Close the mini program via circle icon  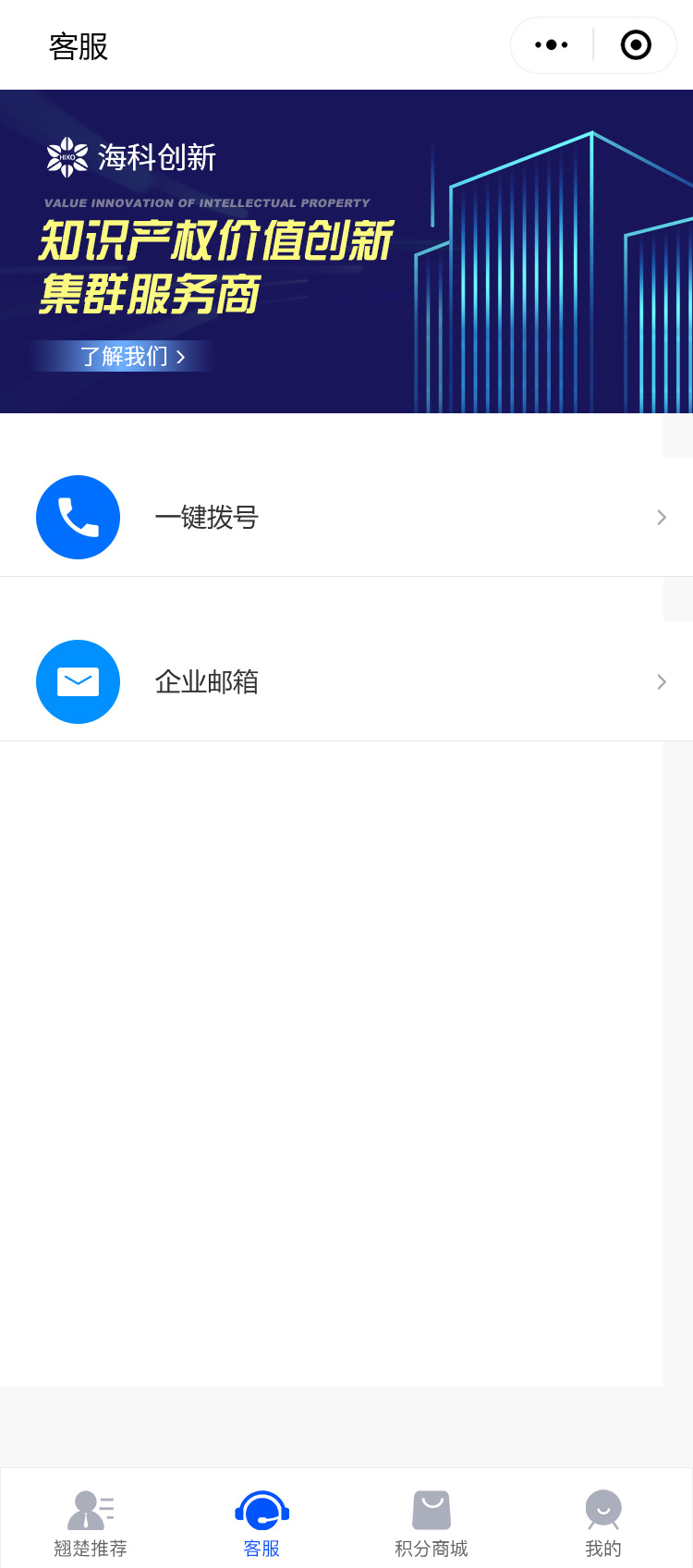636,45
